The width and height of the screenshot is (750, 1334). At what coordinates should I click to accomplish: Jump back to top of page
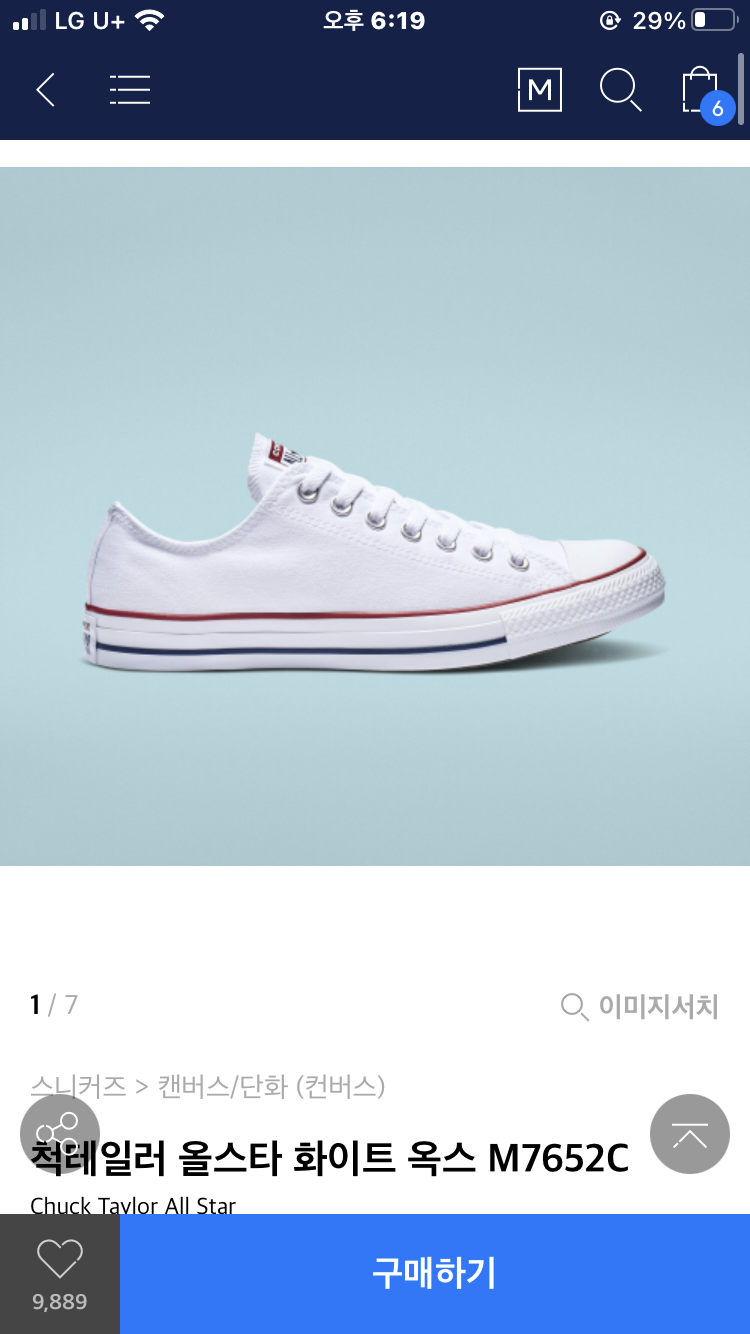pyautogui.click(x=690, y=1134)
